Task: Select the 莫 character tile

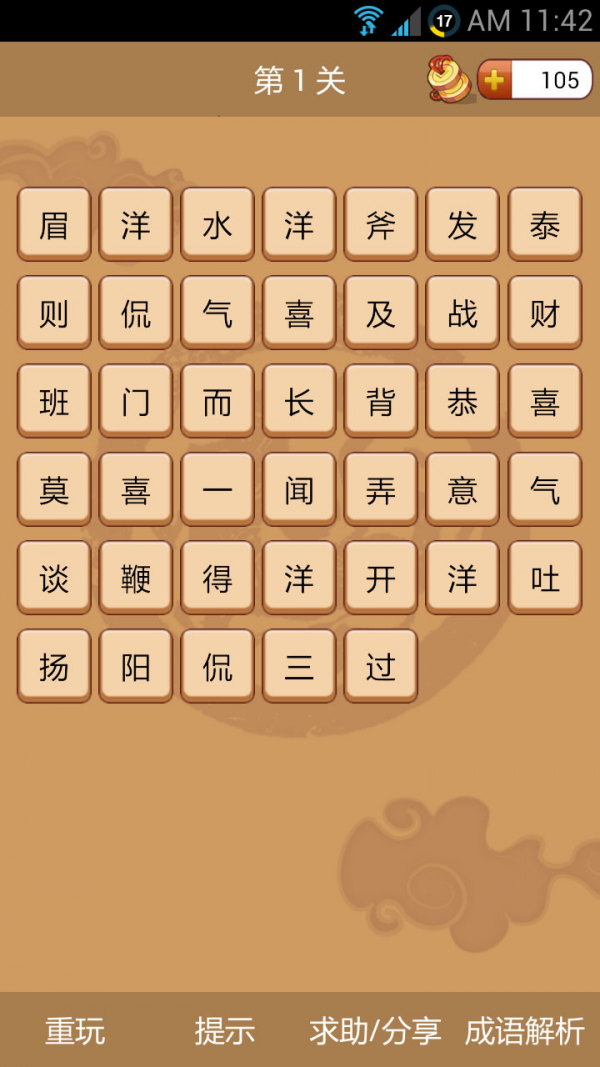Action: point(54,490)
